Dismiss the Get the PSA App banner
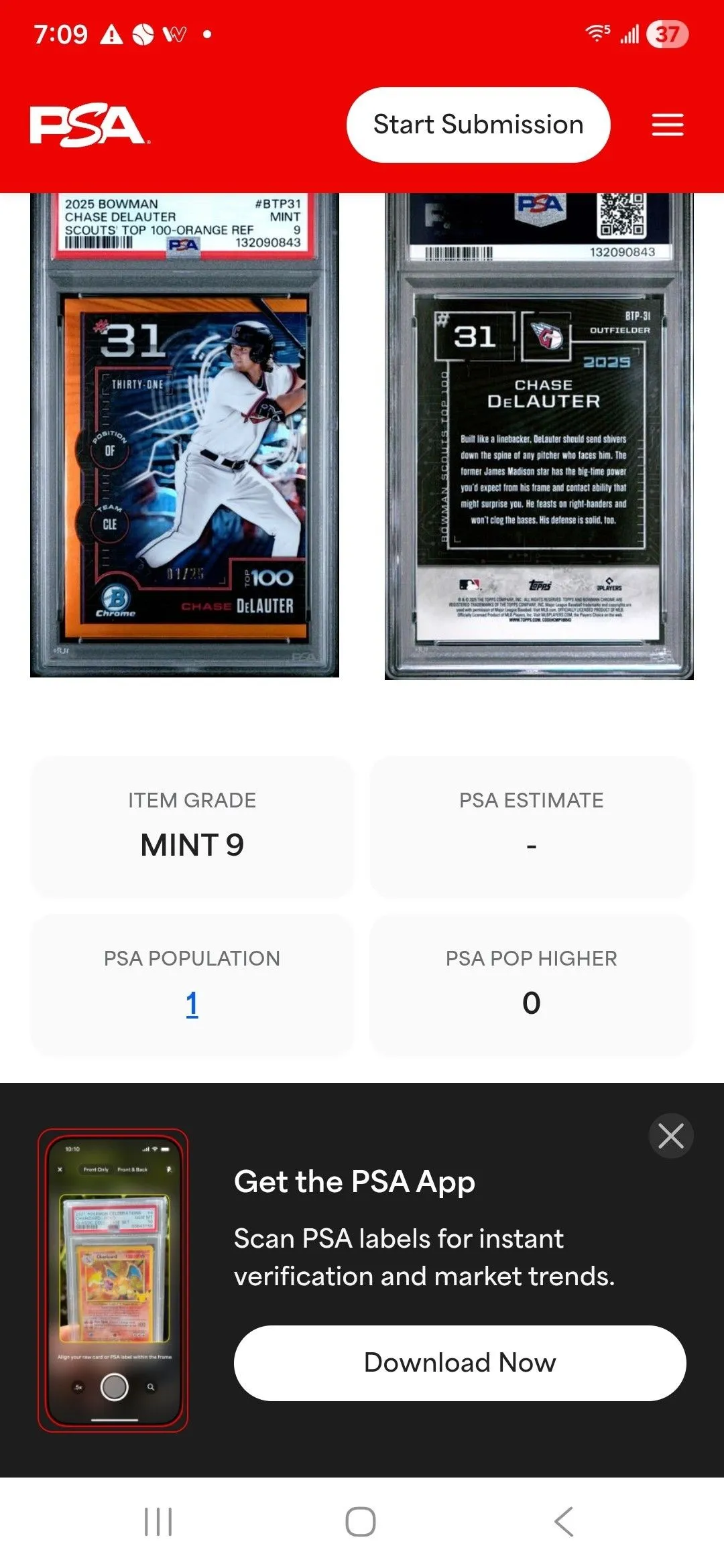 (x=671, y=1136)
